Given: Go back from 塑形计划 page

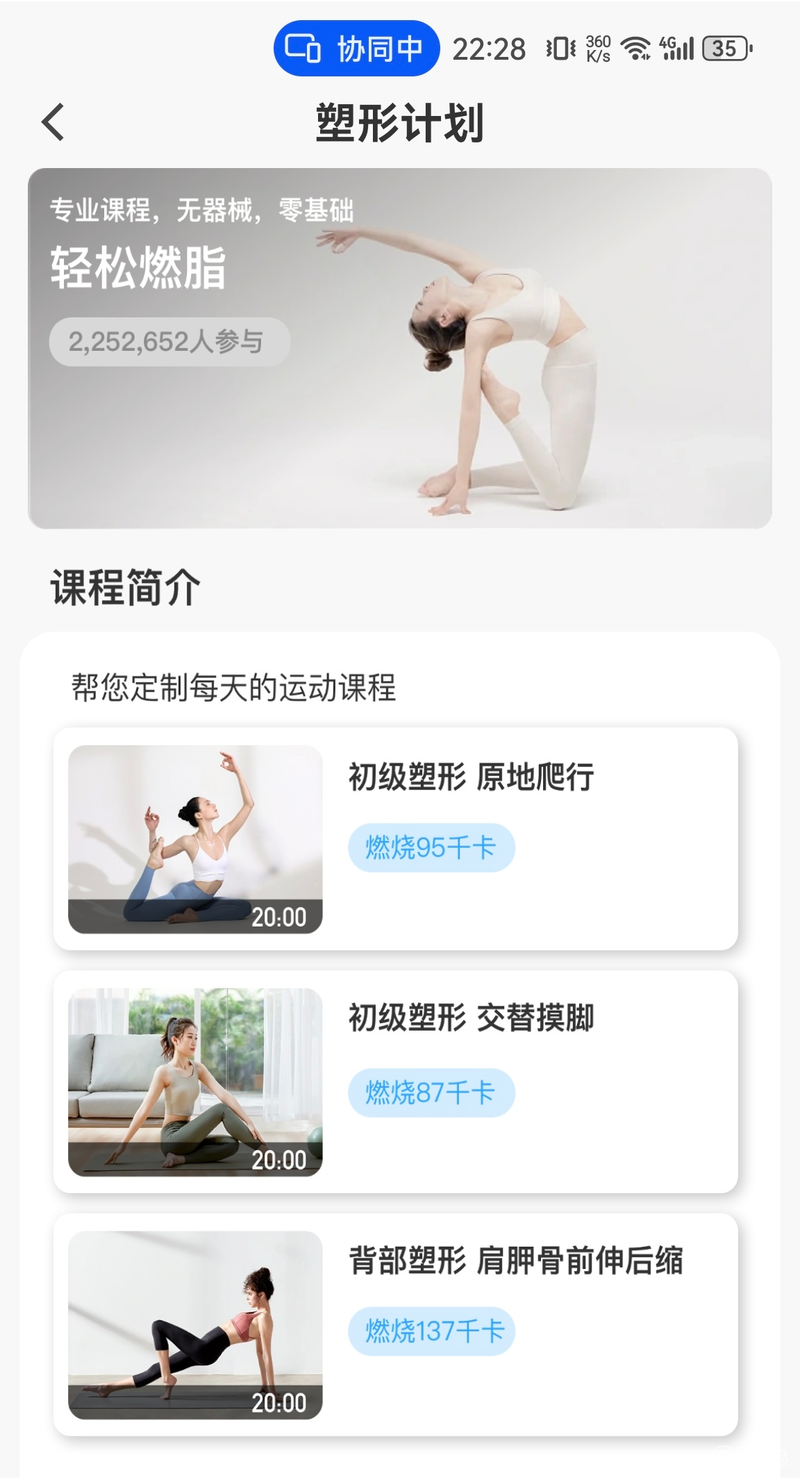Looking at the screenshot, I should pos(53,122).
